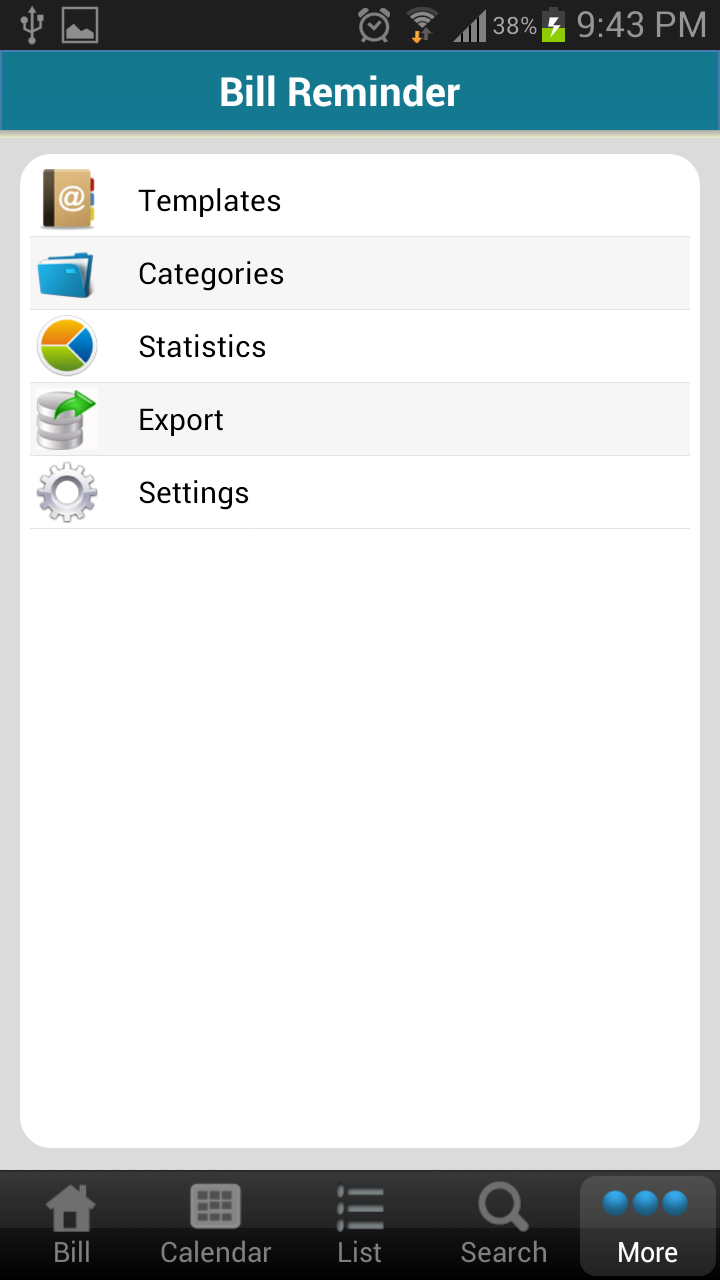
Task: Tap the Categories folder icon
Action: 66,272
